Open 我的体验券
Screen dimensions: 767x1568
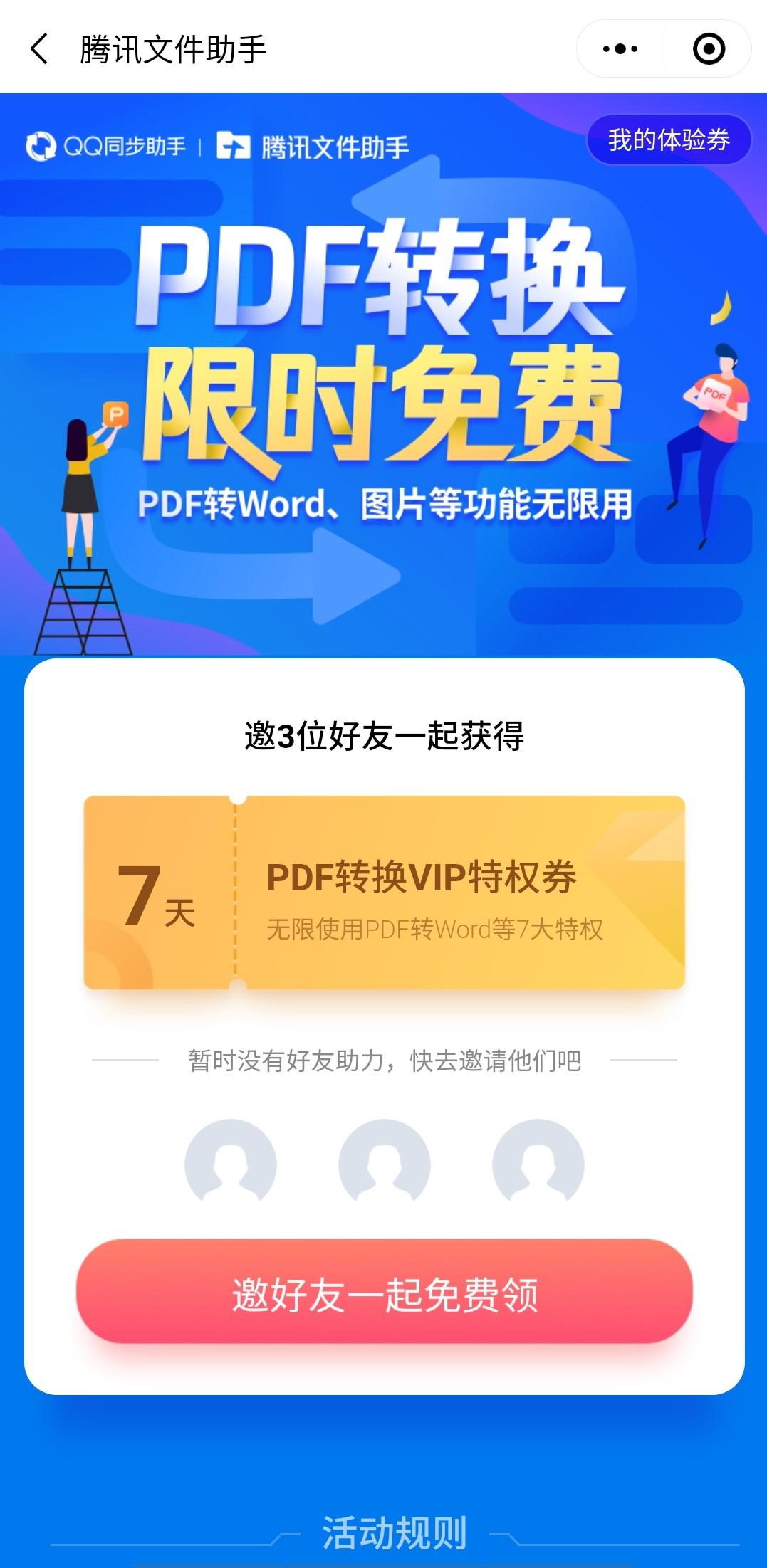[x=668, y=140]
